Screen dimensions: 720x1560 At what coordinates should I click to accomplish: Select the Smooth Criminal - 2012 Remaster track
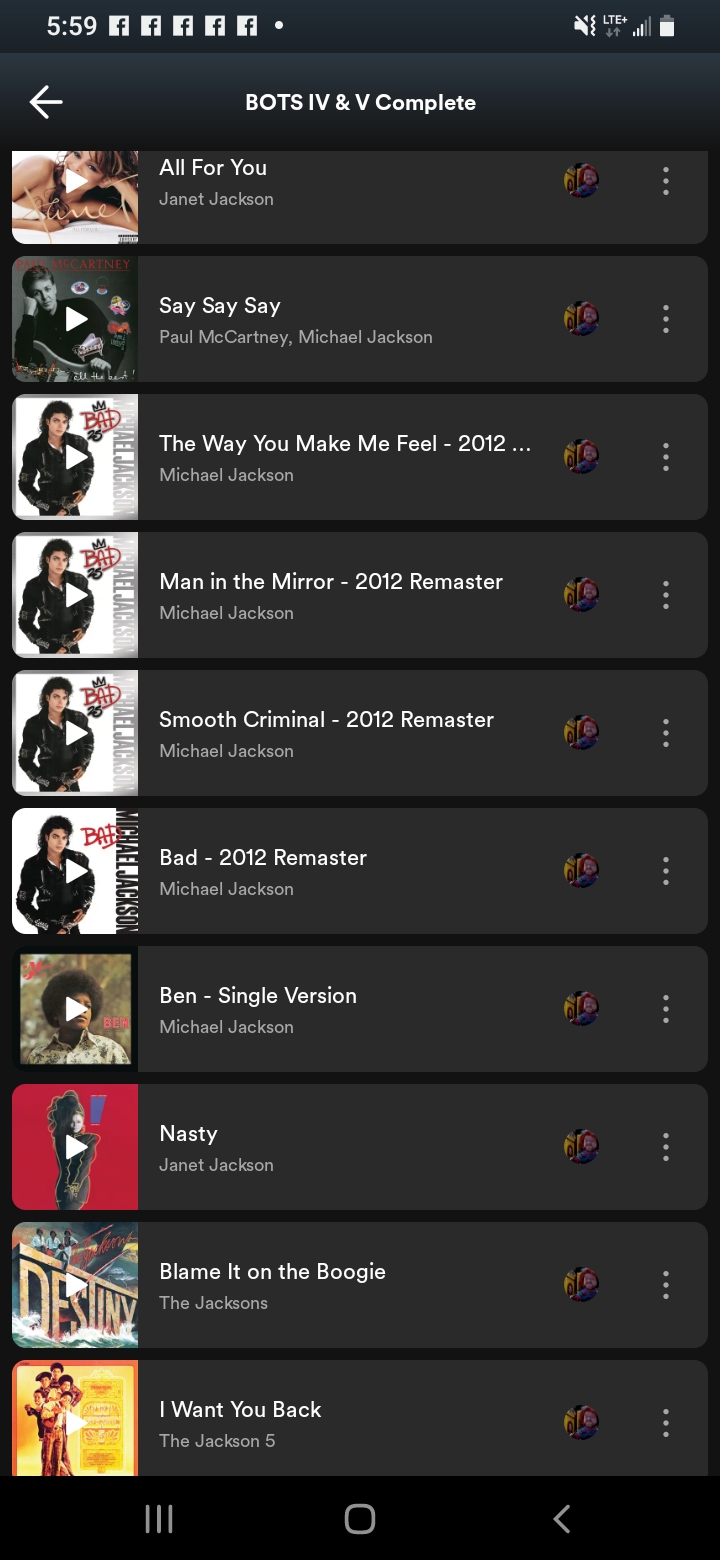coord(326,733)
